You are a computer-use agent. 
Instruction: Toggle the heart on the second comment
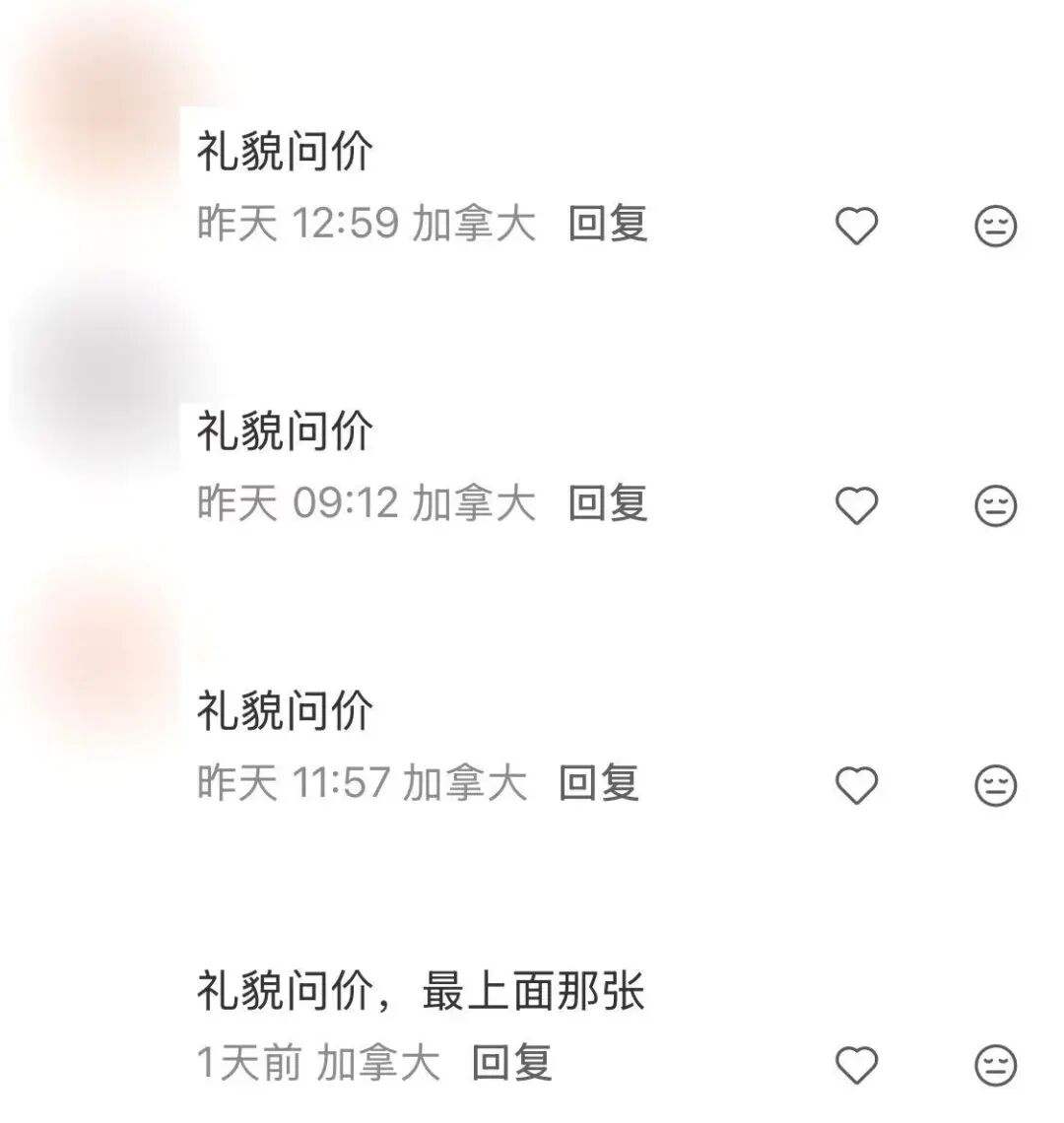857,505
